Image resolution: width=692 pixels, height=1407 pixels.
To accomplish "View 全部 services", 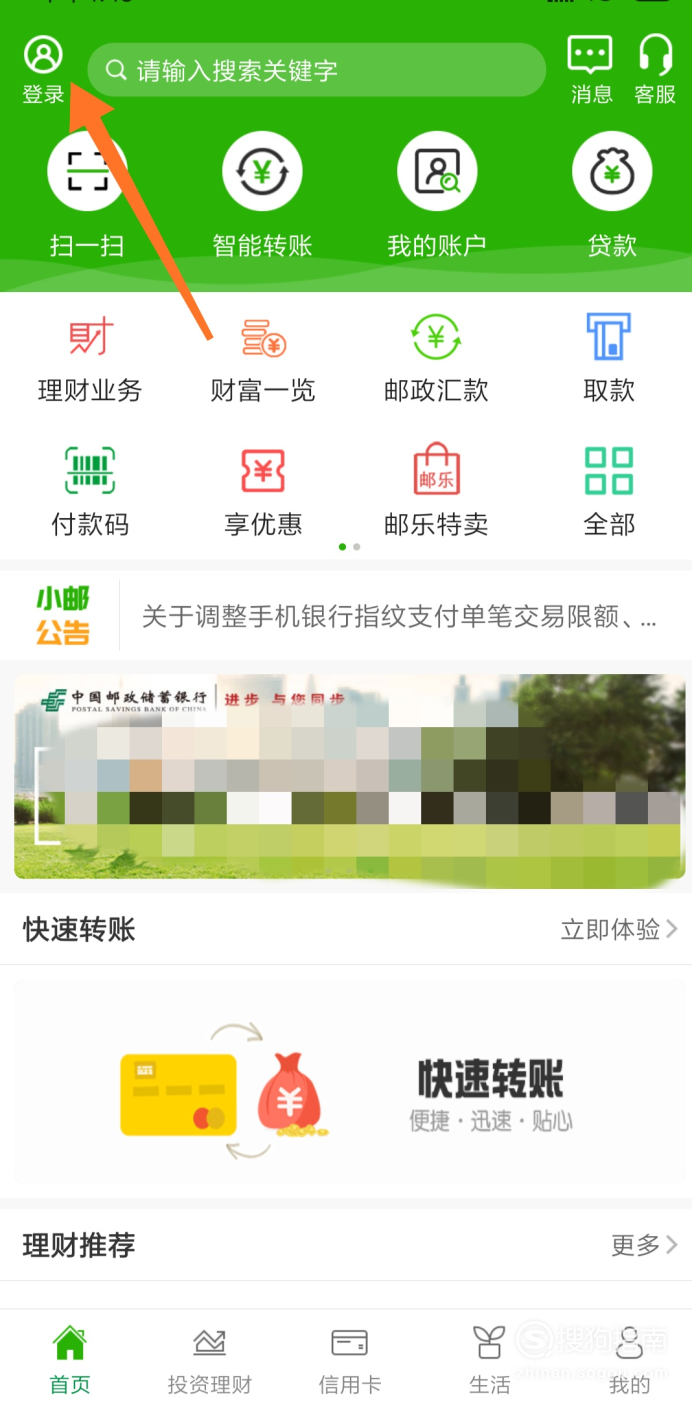I will tap(609, 491).
